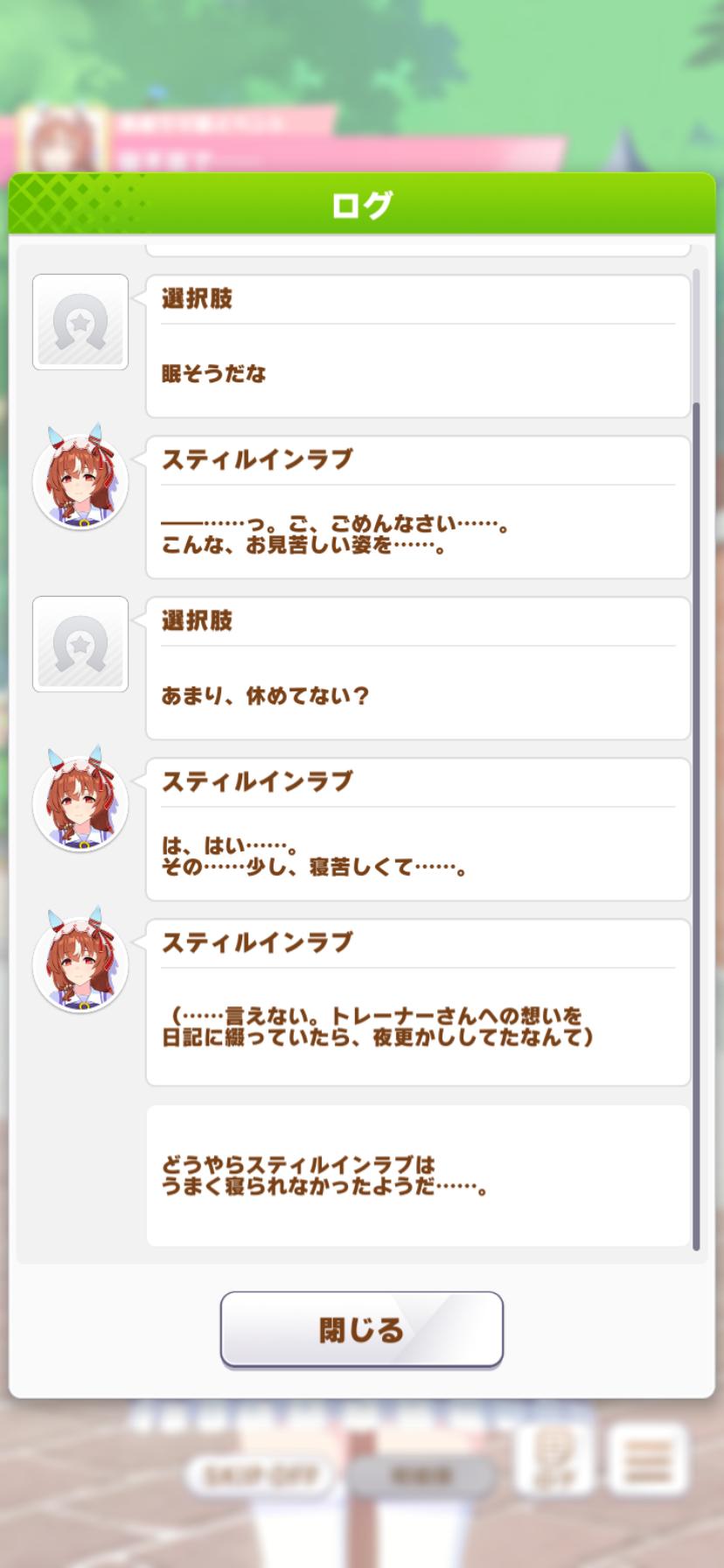
Task: Close the log dialog with 閉じる
Action: [361, 1329]
